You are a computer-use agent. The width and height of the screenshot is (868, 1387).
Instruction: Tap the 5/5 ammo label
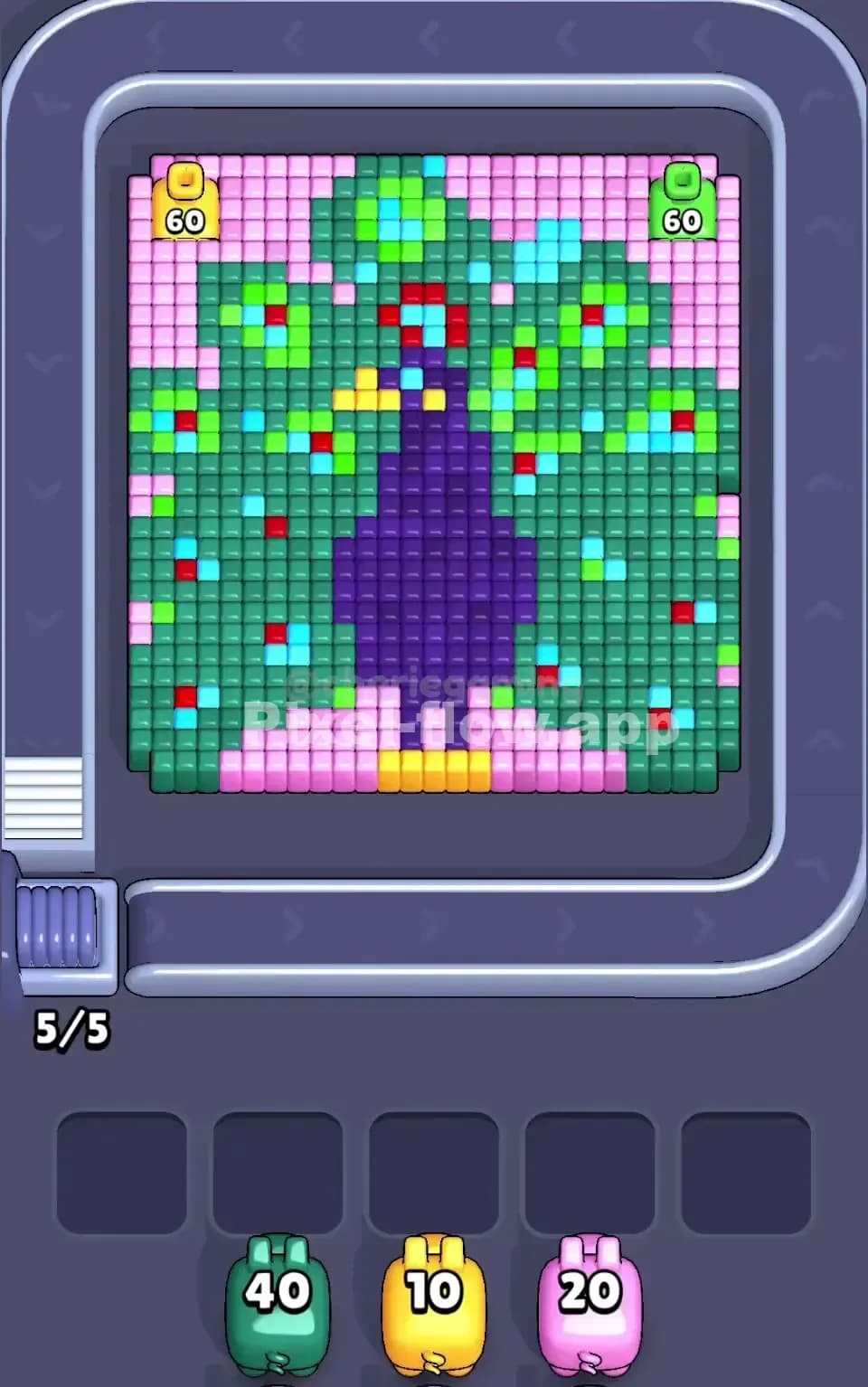coord(72,1026)
